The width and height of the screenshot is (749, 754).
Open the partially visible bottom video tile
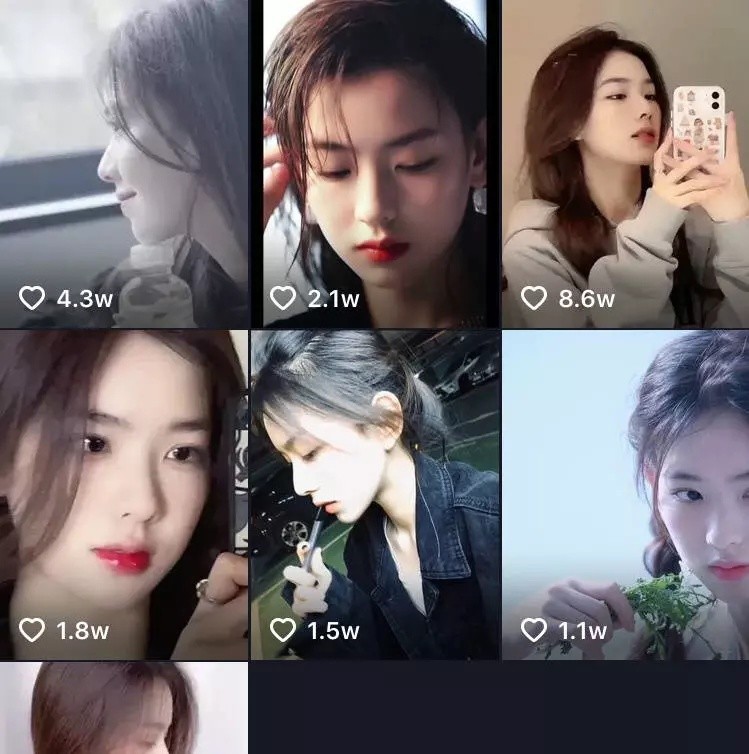pyautogui.click(x=124, y=708)
